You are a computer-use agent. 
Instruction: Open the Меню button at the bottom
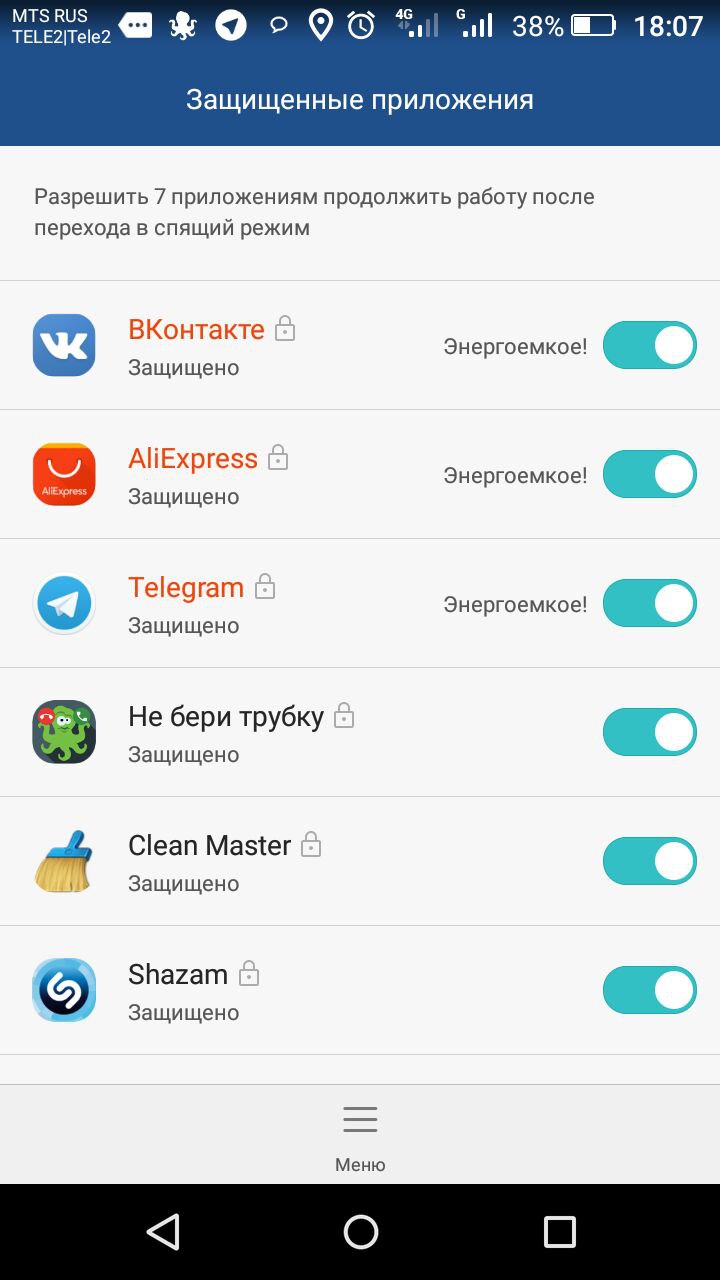pos(360,1135)
